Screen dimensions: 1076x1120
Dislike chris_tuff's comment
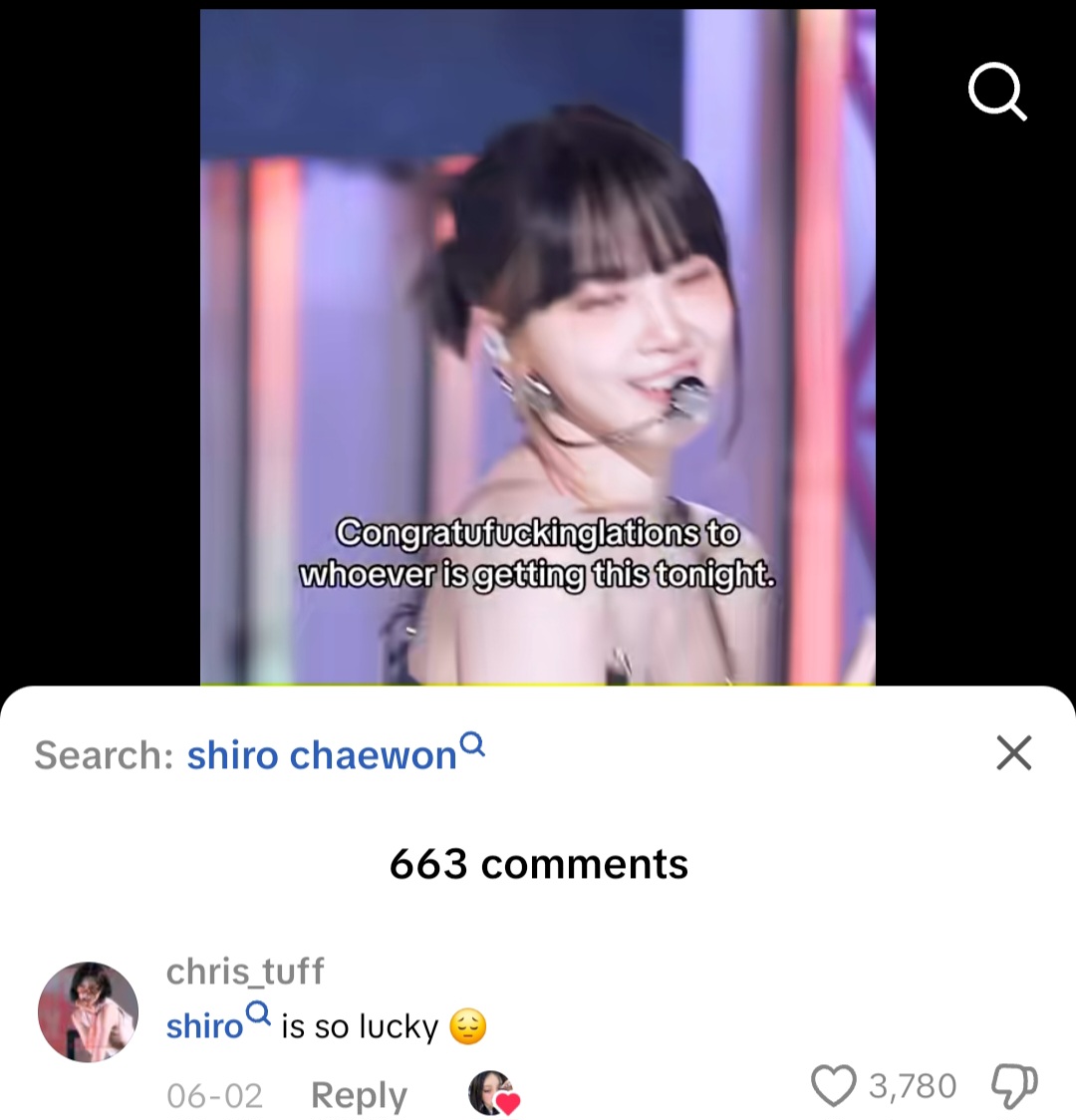point(1014,1086)
